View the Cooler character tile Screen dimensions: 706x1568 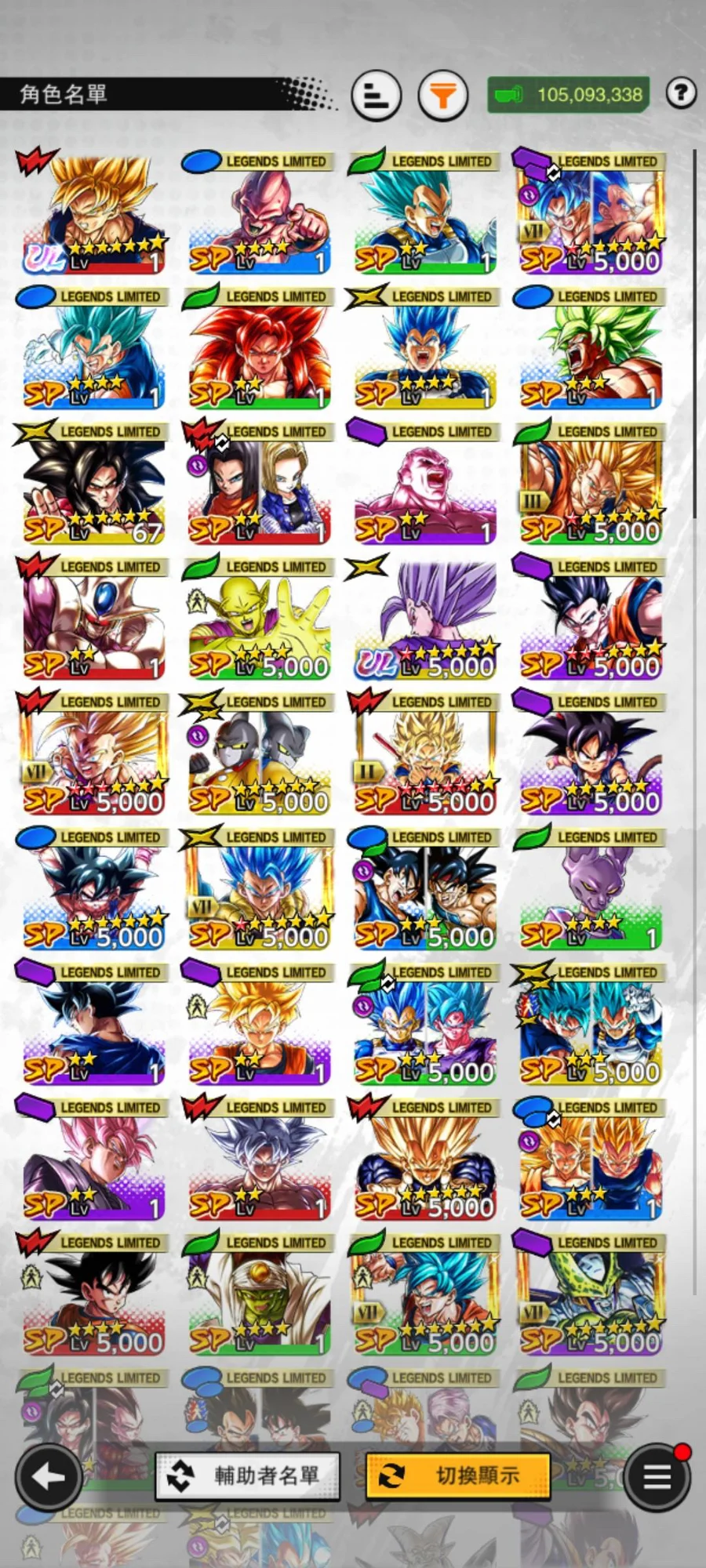point(94,619)
